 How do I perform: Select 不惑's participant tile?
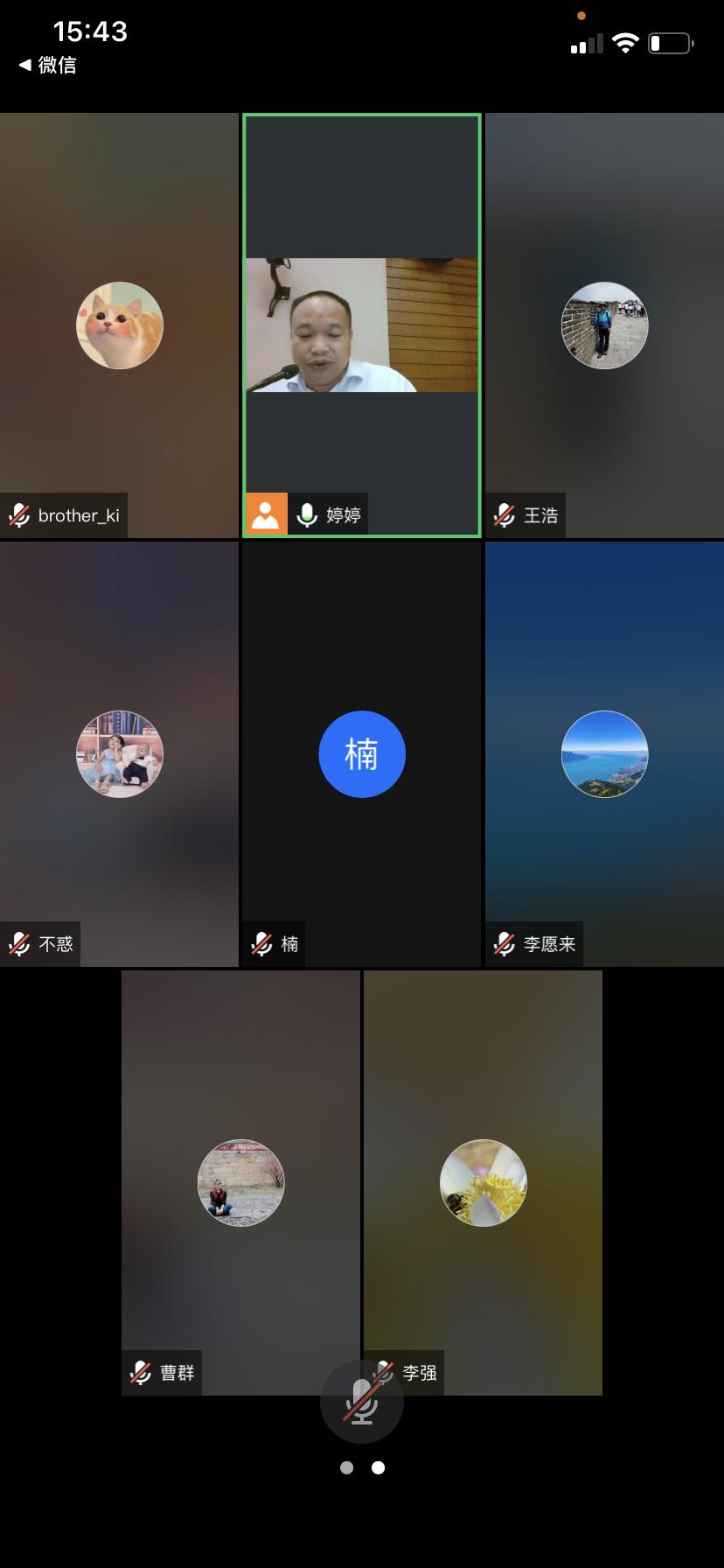[119, 753]
